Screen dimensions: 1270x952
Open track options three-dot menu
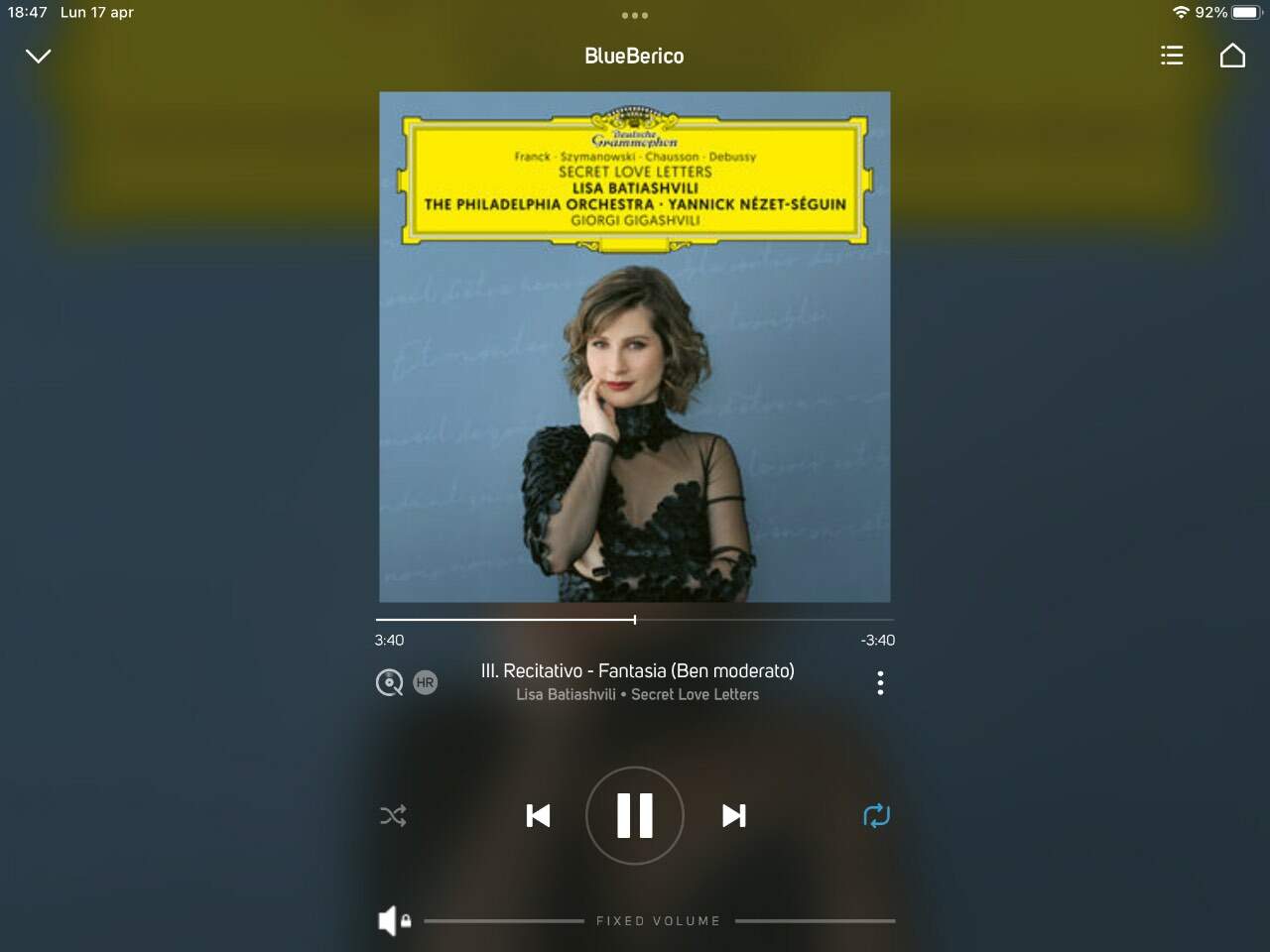880,682
